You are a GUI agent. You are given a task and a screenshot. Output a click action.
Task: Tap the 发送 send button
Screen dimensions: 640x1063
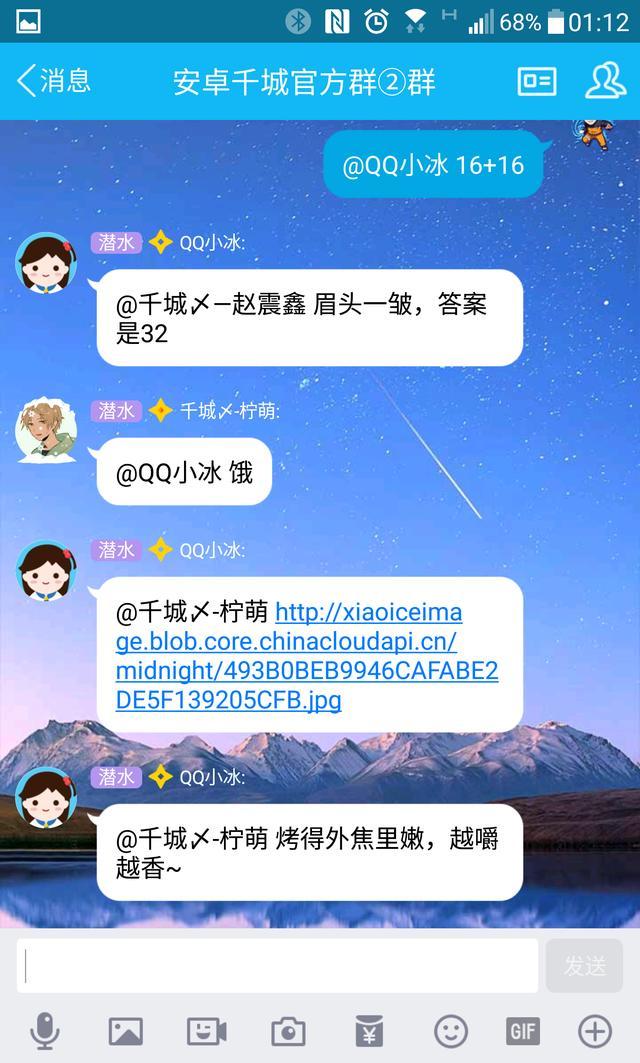(x=584, y=965)
